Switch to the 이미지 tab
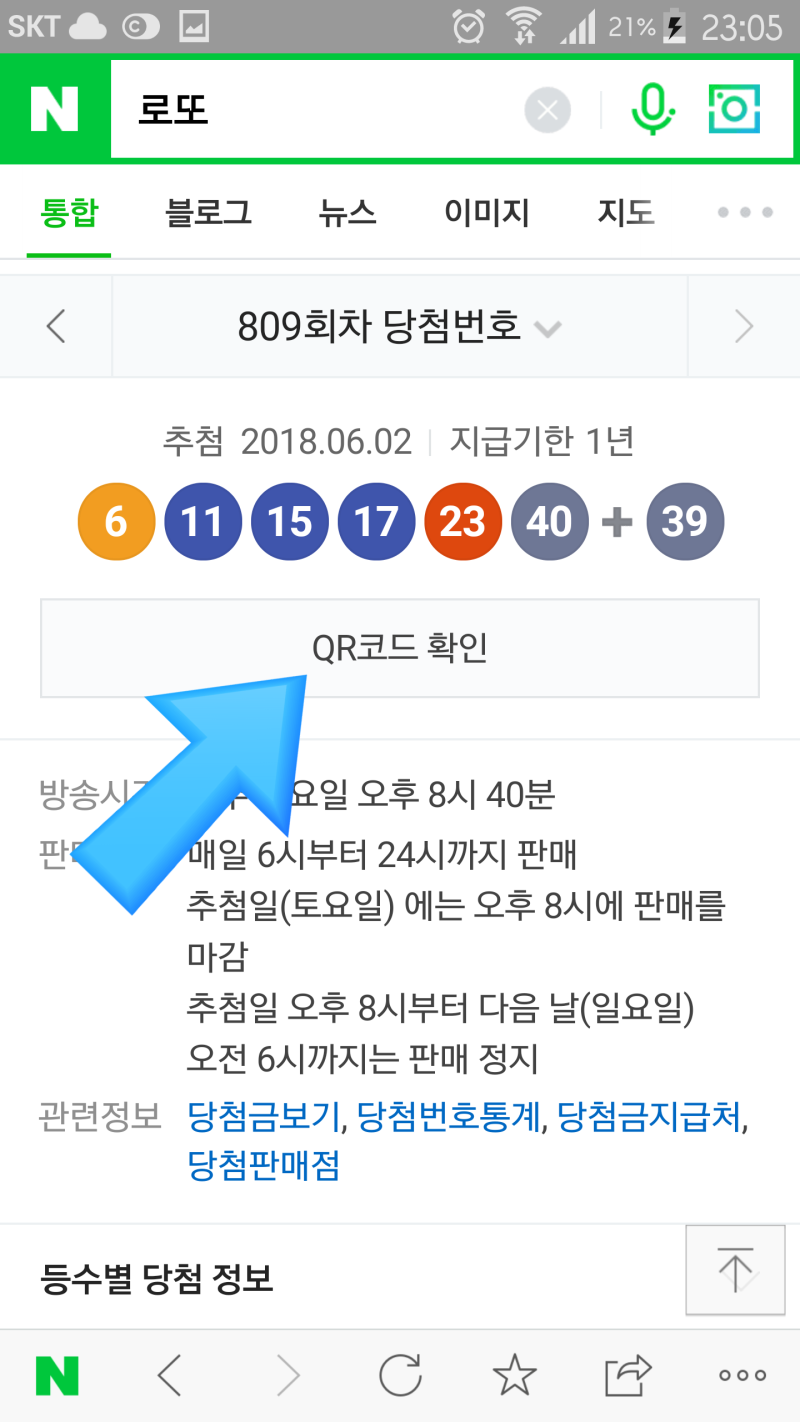The height and width of the screenshot is (1422, 800). click(487, 213)
